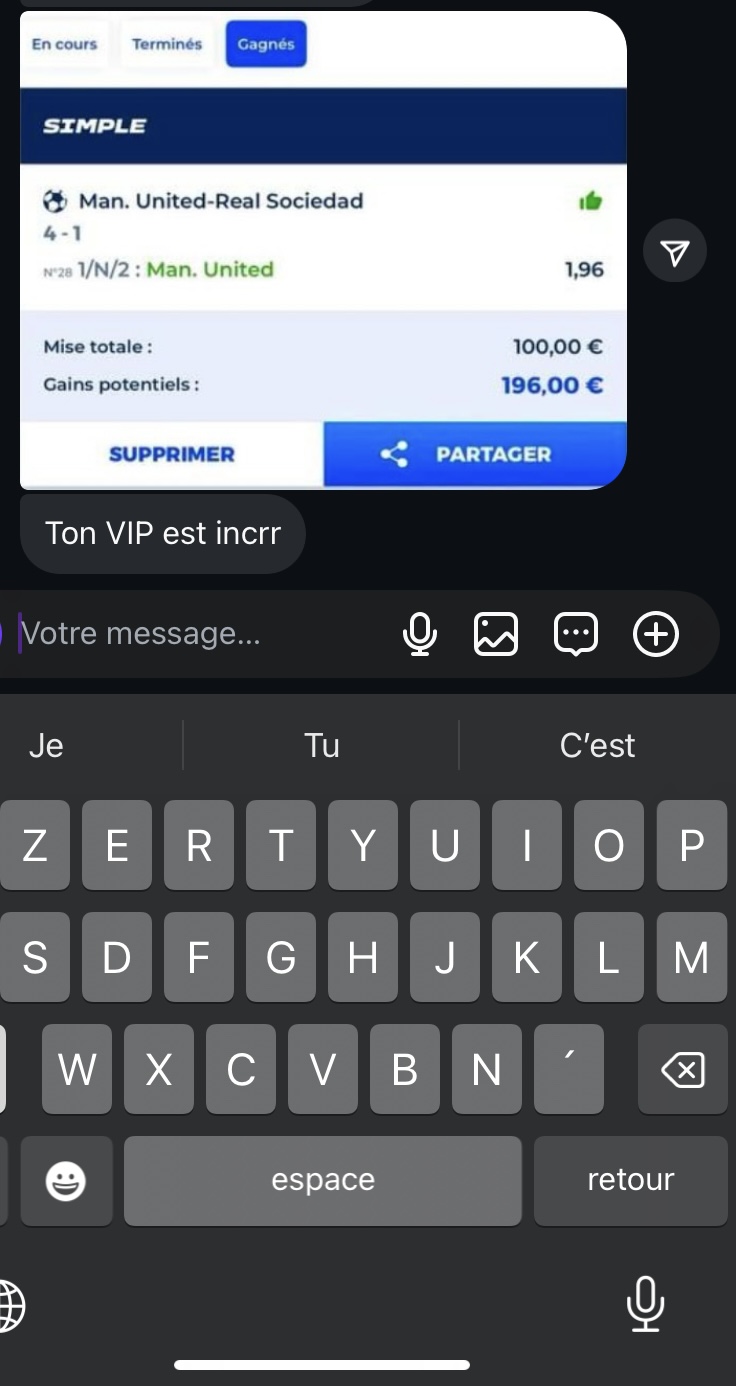Tap the microphone icon for voice message
Image resolution: width=736 pixels, height=1386 pixels.
pos(421,633)
